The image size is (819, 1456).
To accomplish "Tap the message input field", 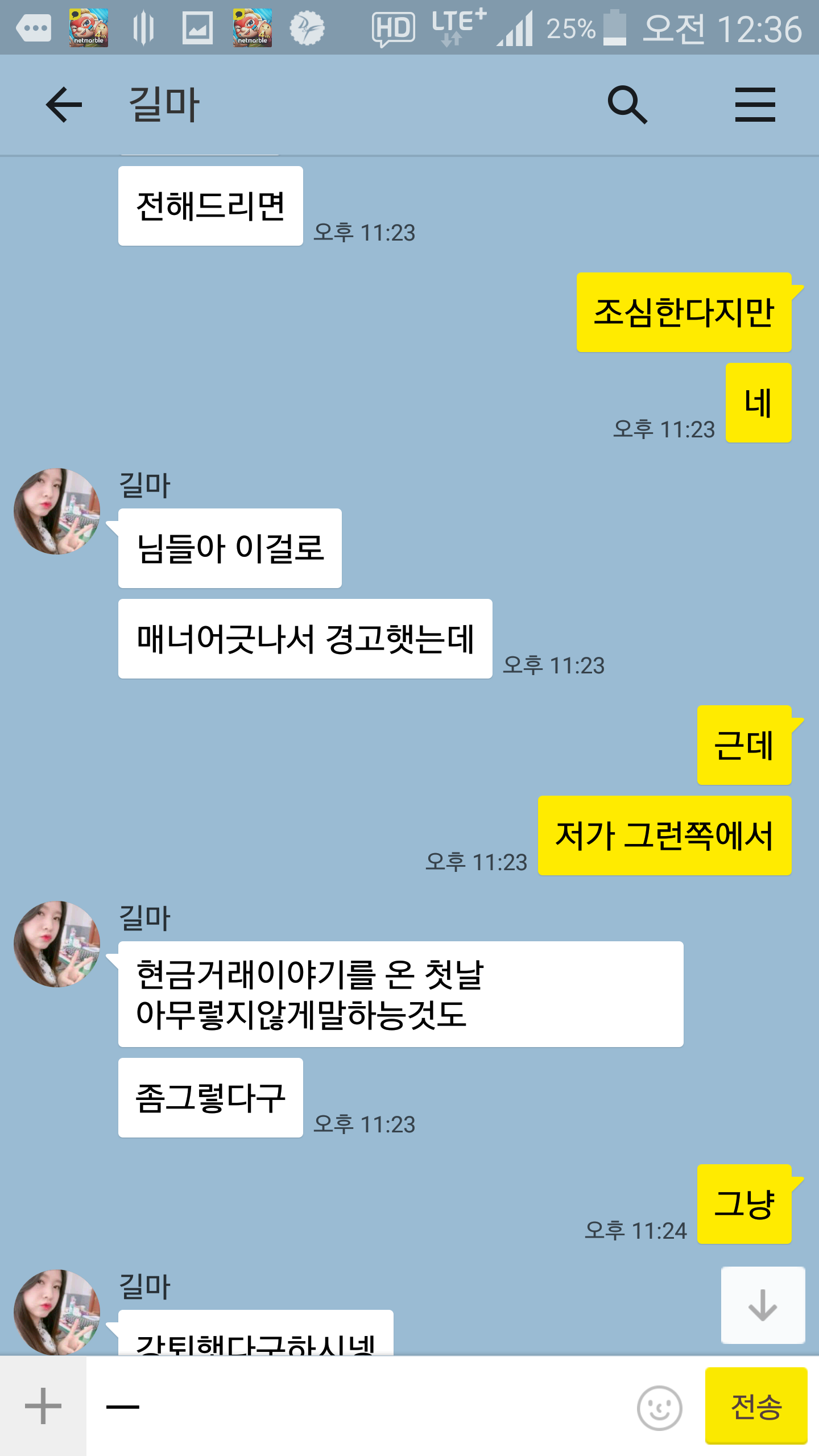I will [358, 1406].
